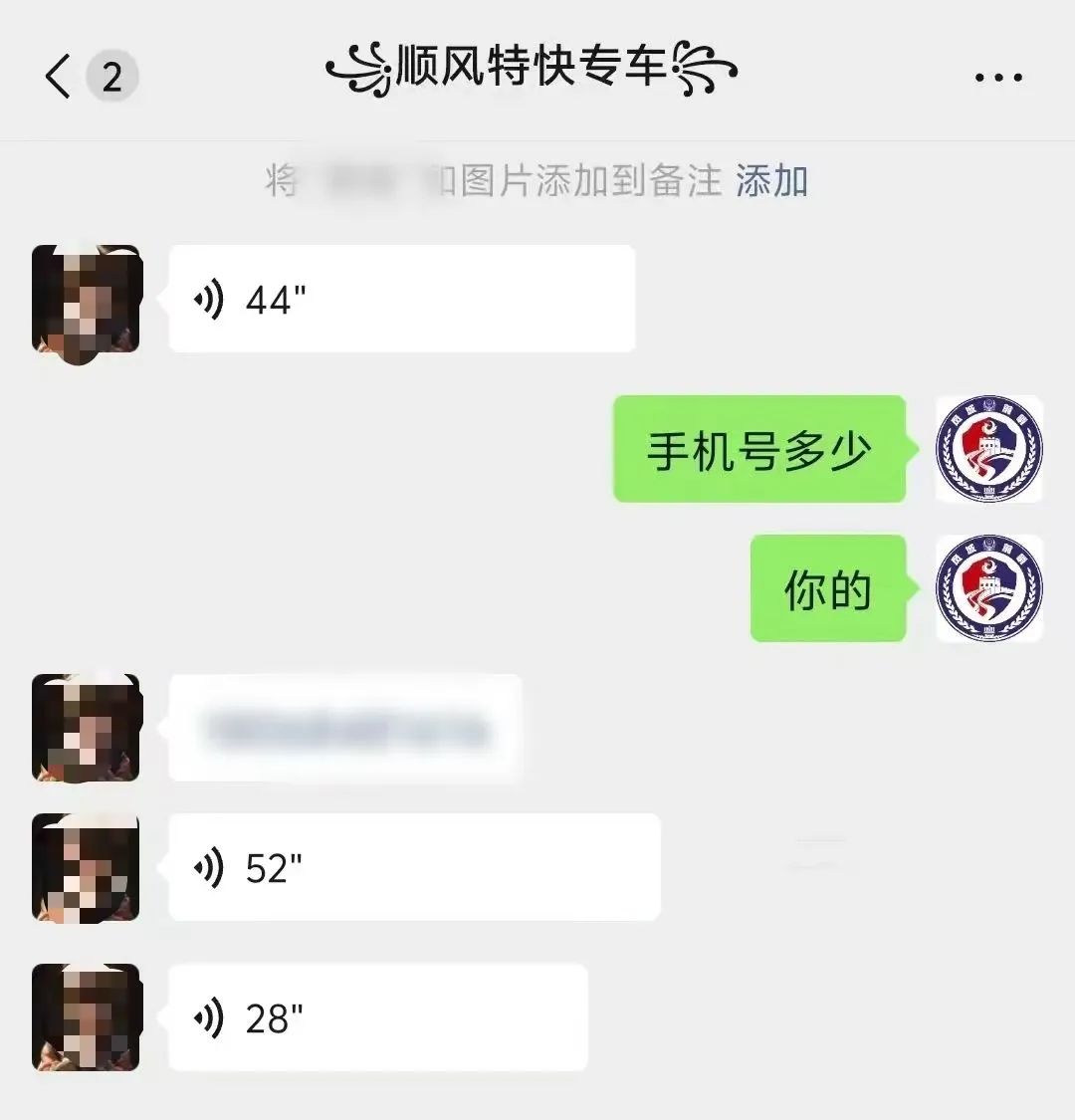The image size is (1075, 1120).
Task: Play the 44-second voice message
Action: click(x=401, y=299)
